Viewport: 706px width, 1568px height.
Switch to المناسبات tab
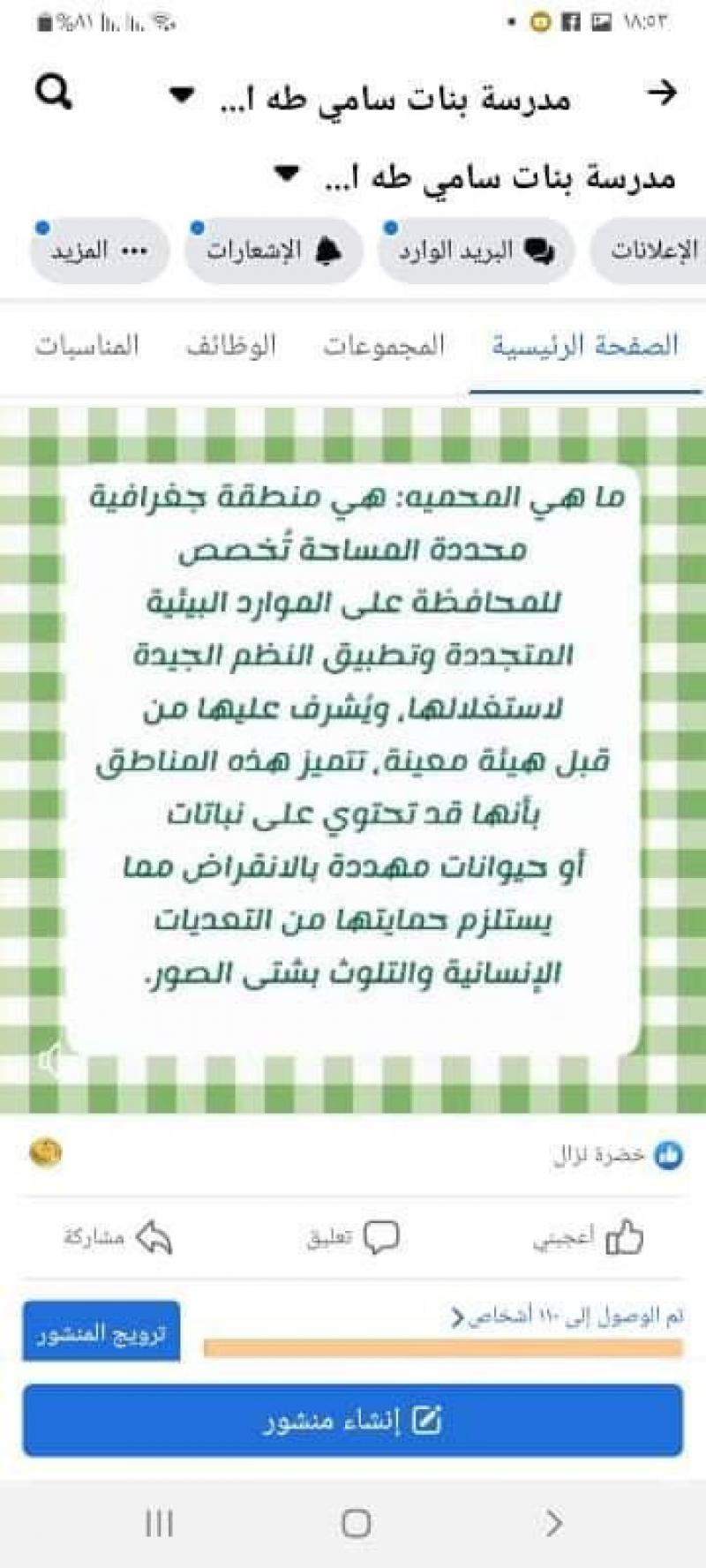click(87, 345)
